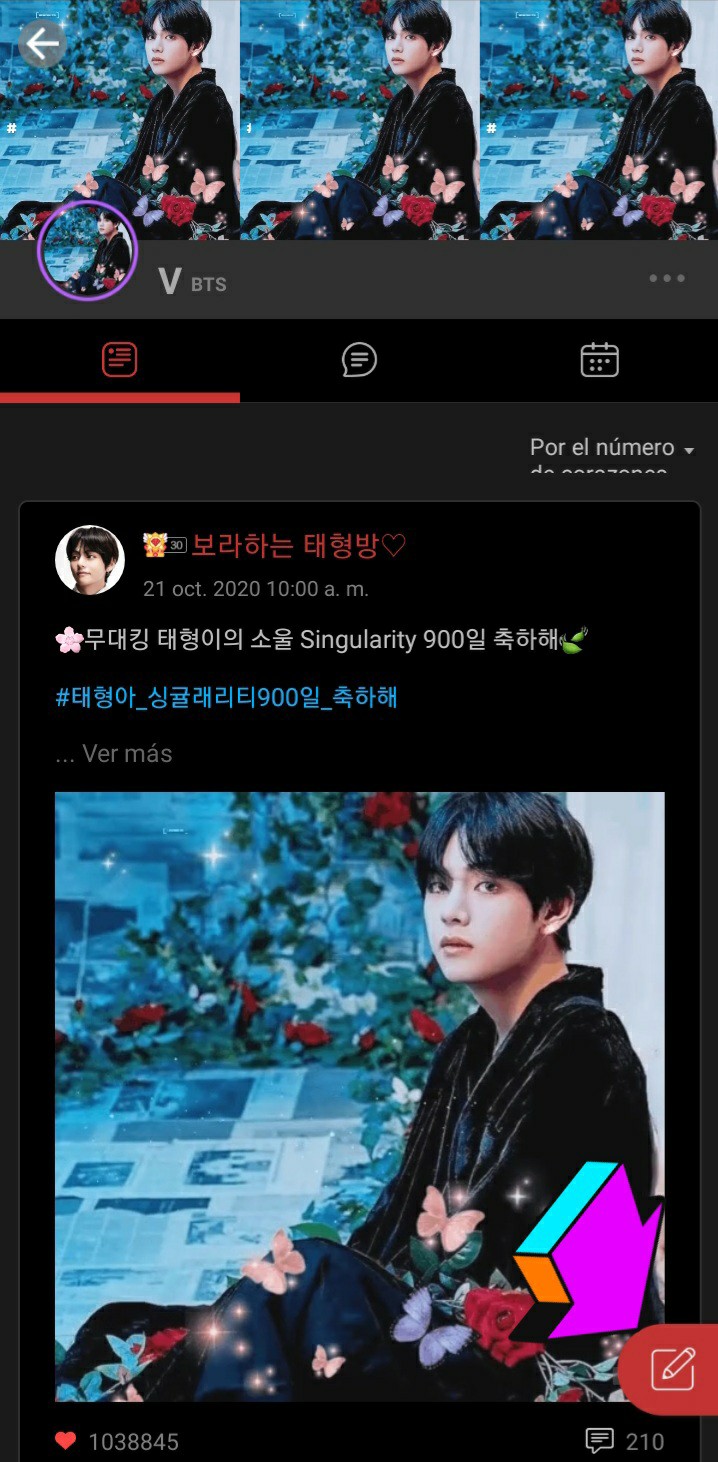Switch to the chat bubble tab
Image resolution: width=718 pixels, height=1462 pixels.
(x=359, y=360)
